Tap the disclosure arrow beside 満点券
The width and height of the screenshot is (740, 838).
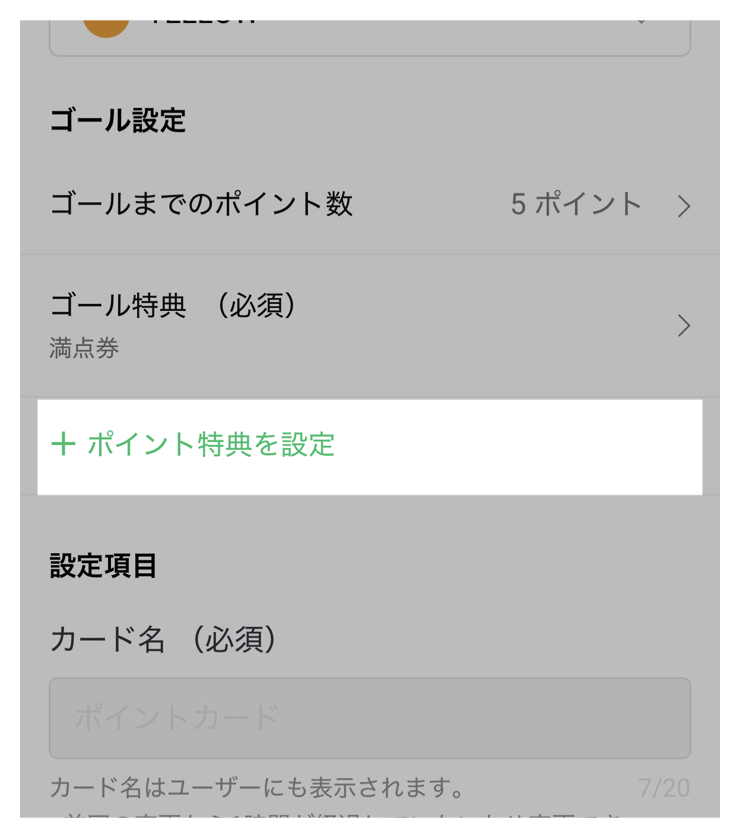pyautogui.click(x=684, y=326)
